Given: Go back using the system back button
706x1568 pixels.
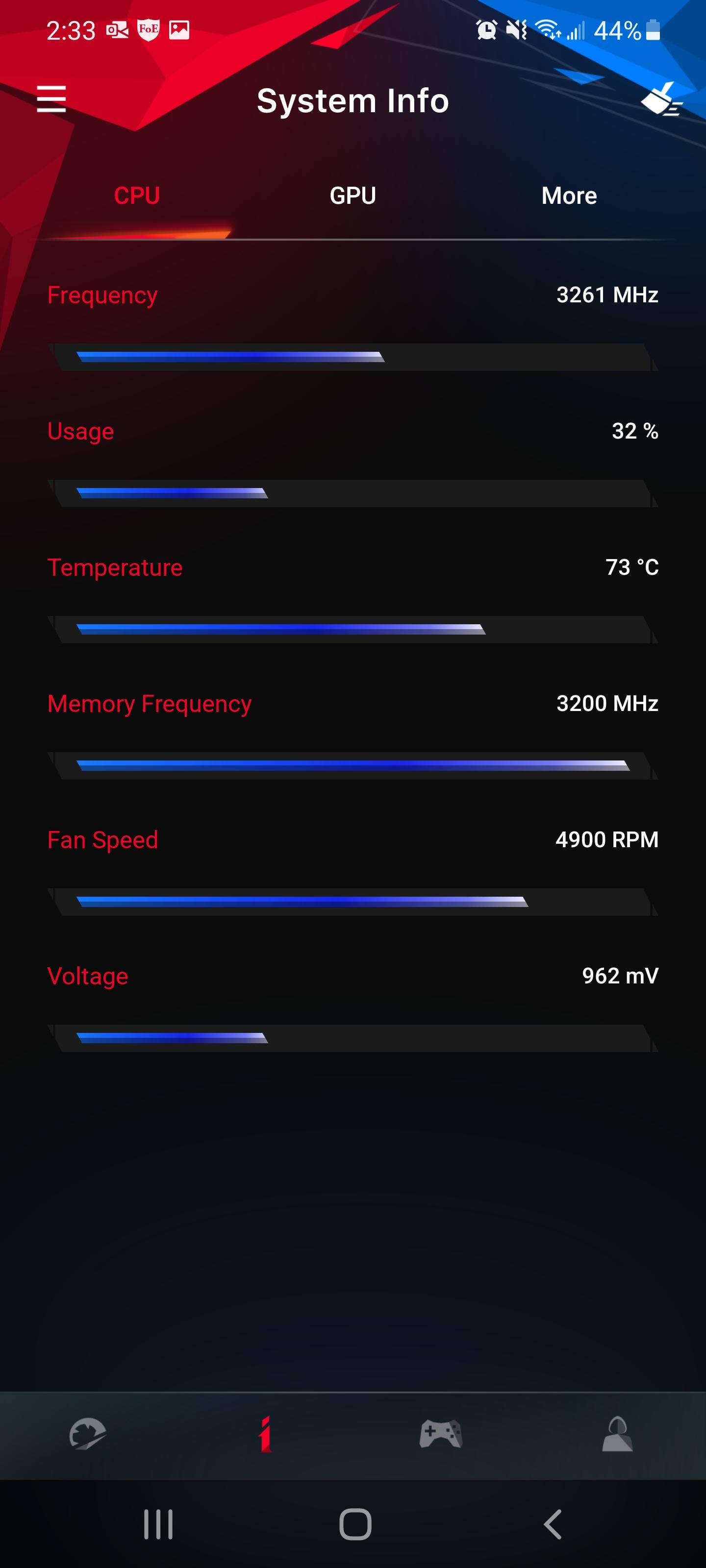Looking at the screenshot, I should tap(552, 1524).
